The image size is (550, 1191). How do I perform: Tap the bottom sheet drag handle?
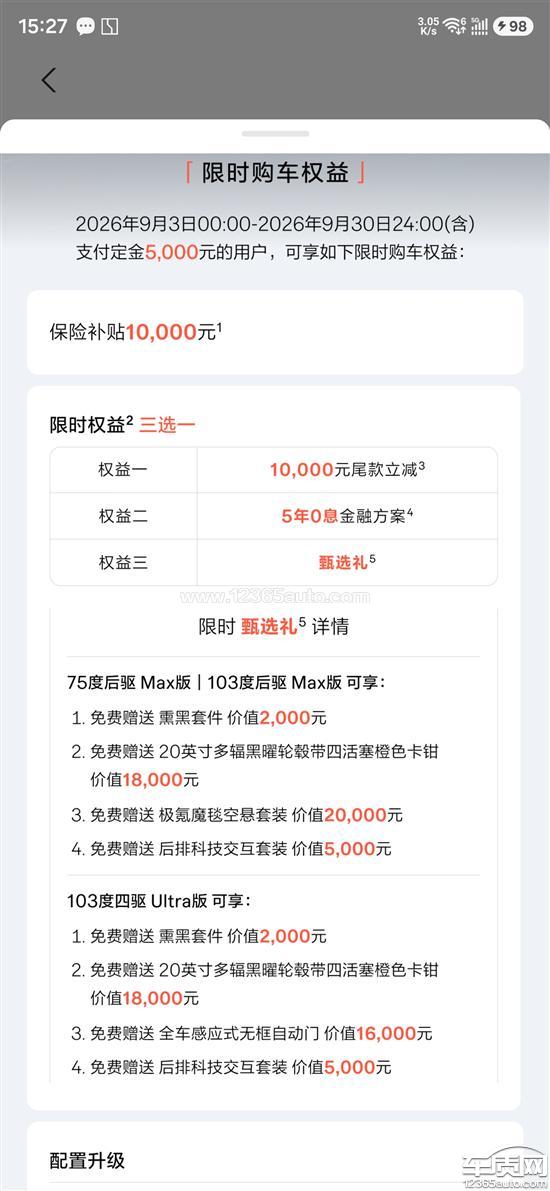275,134
